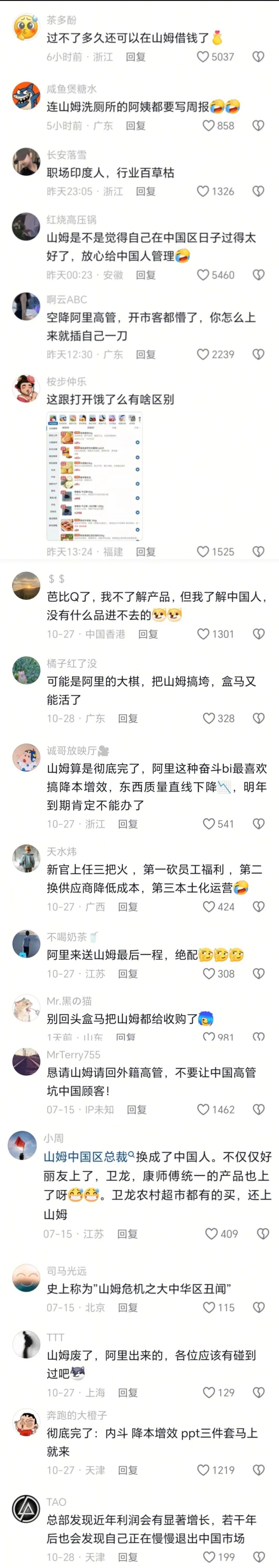Image resolution: width=279 pixels, height=1568 pixels.
Task: Like 奔跑的大橙子's comment
Action: (203, 1470)
